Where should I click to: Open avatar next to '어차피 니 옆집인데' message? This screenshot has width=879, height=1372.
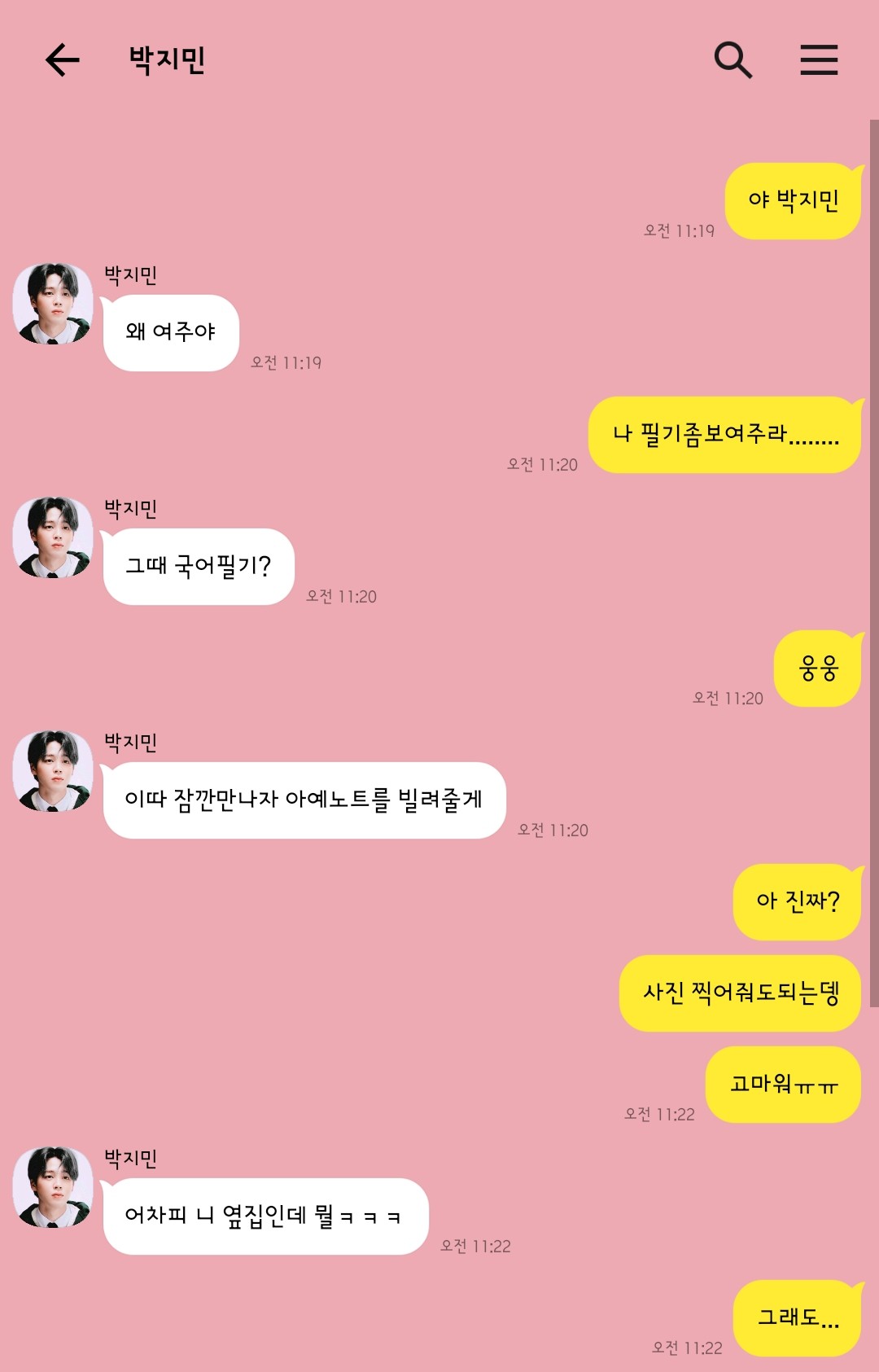[53, 1187]
